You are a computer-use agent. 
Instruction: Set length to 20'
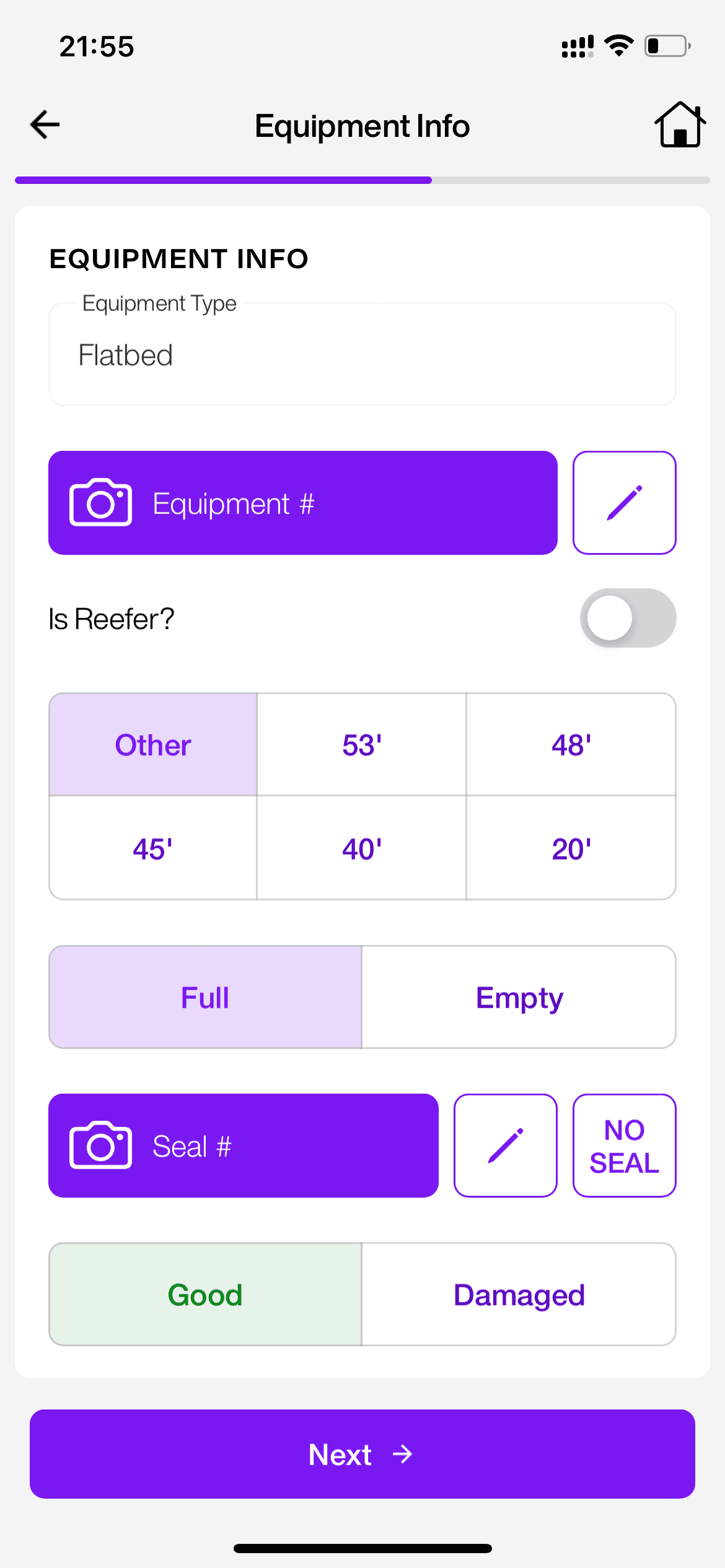(x=571, y=848)
